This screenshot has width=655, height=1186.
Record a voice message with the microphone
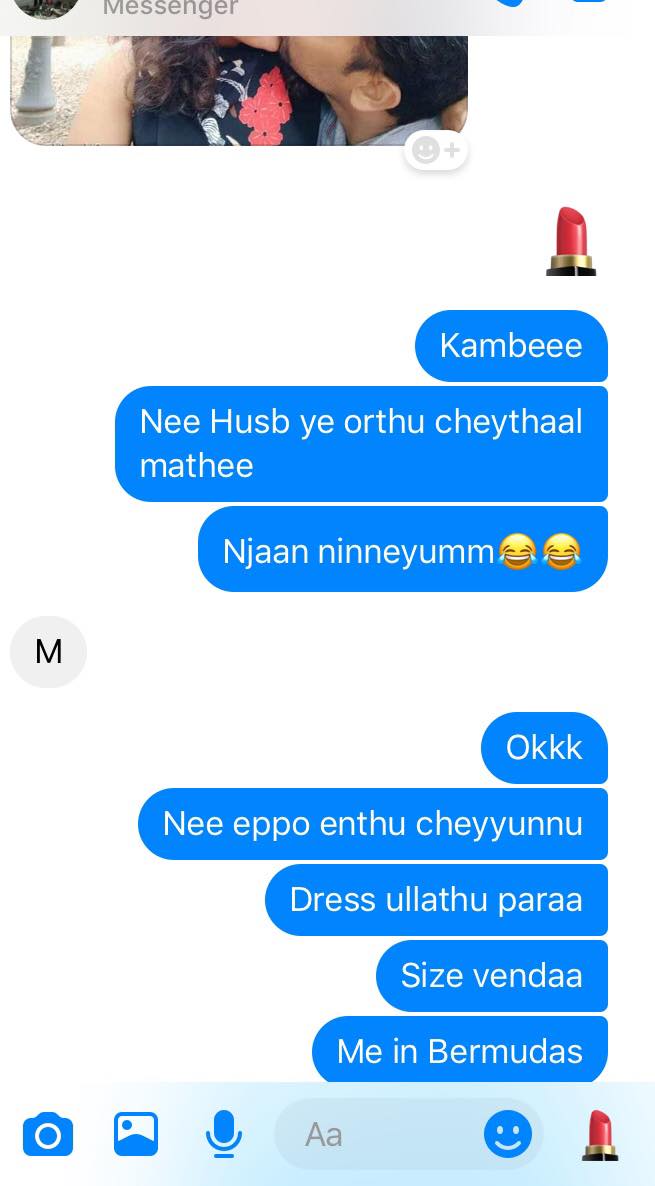pos(223,1135)
